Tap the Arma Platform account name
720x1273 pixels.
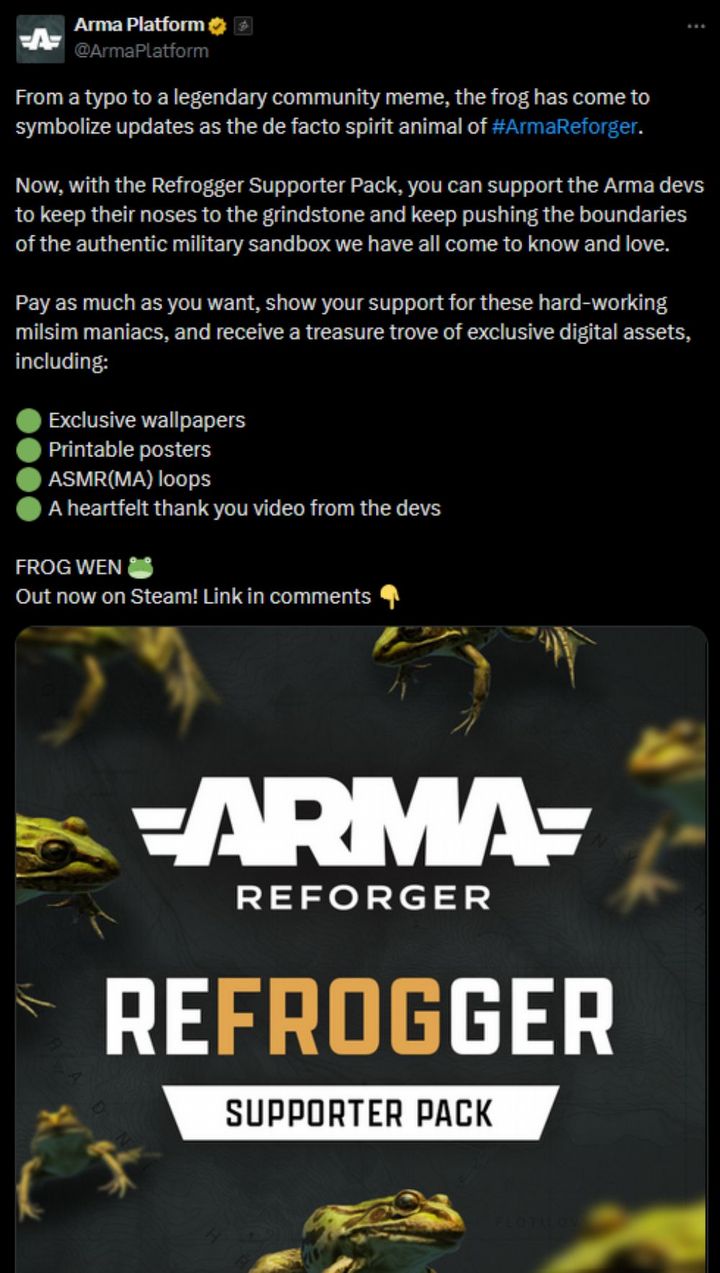139,25
